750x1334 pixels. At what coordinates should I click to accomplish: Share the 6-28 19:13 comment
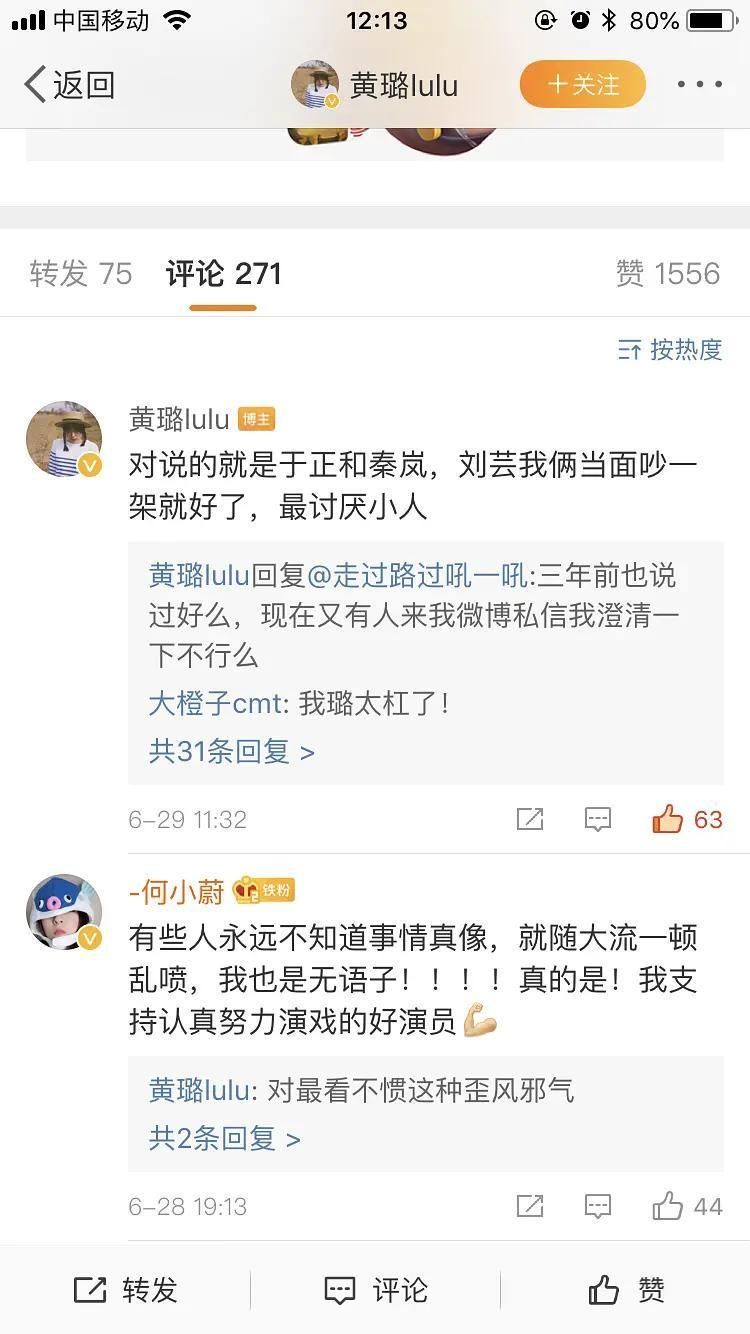pos(530,1206)
